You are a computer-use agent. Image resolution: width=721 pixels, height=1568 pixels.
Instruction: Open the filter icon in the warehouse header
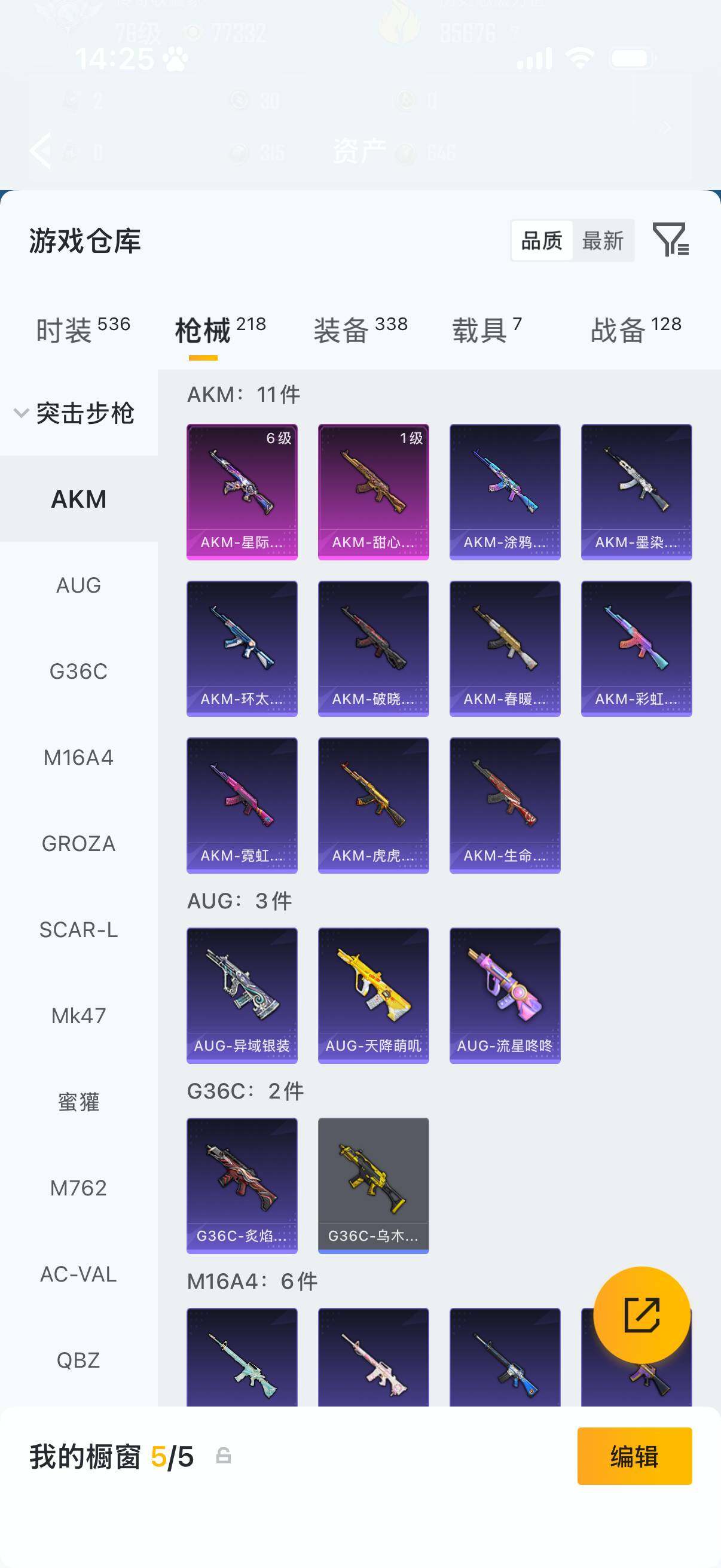(x=670, y=239)
